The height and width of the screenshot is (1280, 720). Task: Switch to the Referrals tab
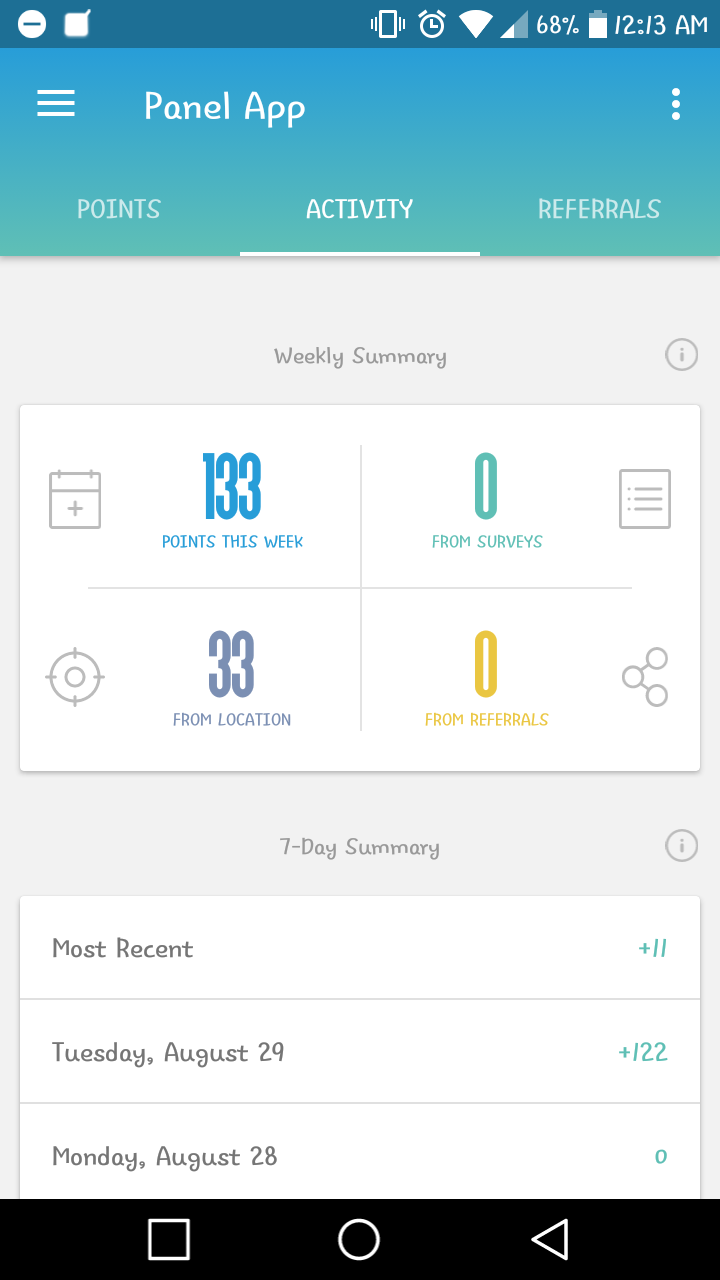pyautogui.click(x=599, y=209)
